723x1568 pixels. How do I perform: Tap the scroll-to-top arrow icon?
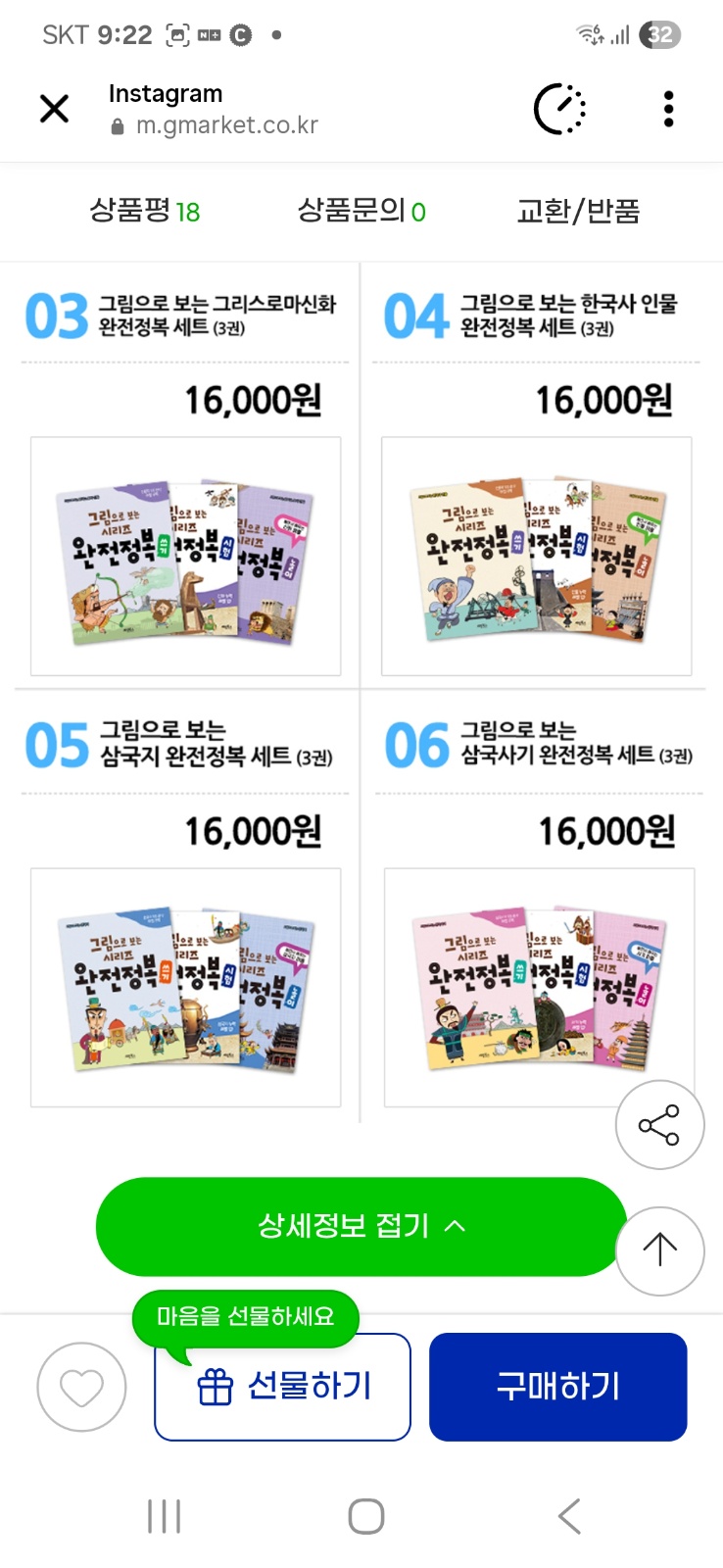click(659, 1251)
